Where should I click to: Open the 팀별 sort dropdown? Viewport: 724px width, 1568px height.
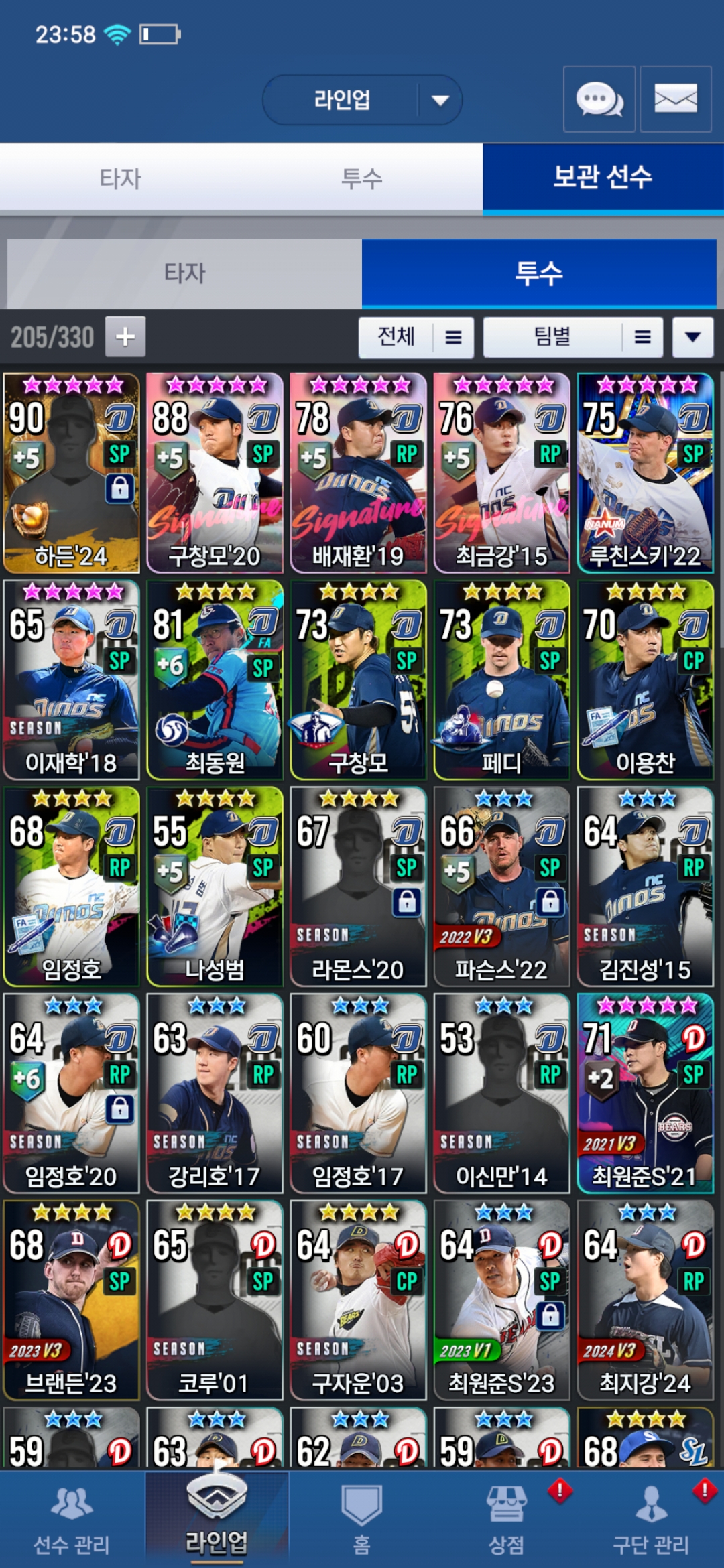[x=573, y=337]
